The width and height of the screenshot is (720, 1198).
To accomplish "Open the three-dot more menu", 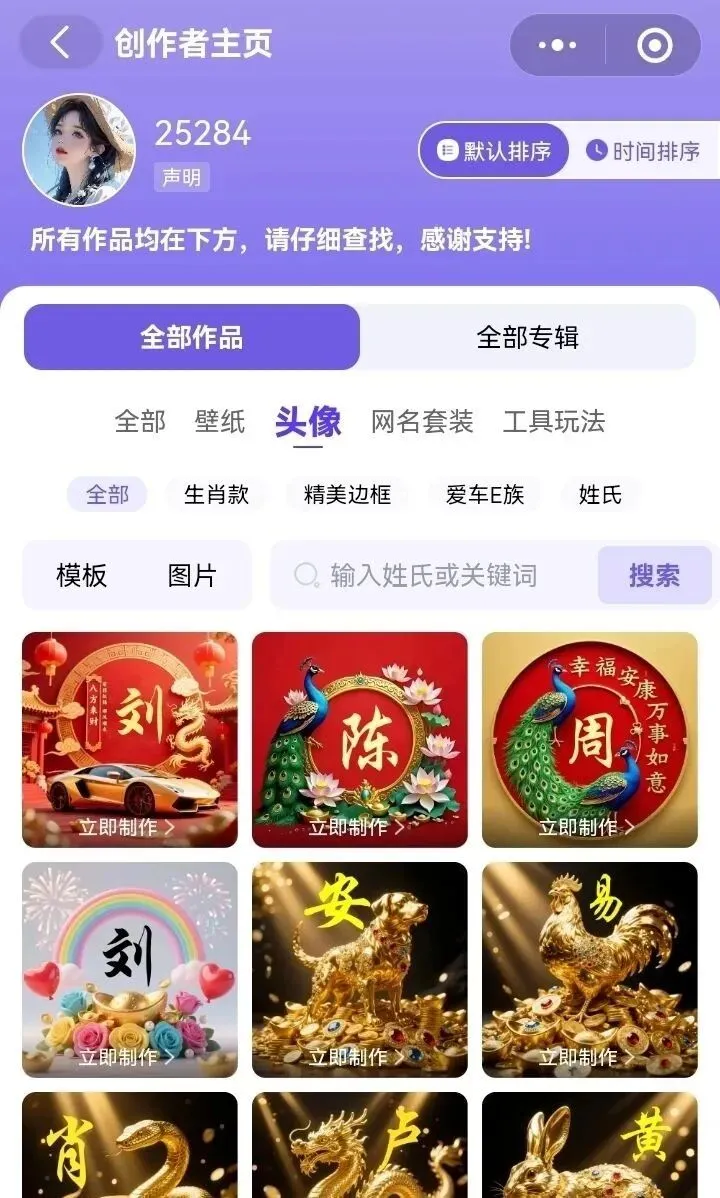I will click(557, 45).
